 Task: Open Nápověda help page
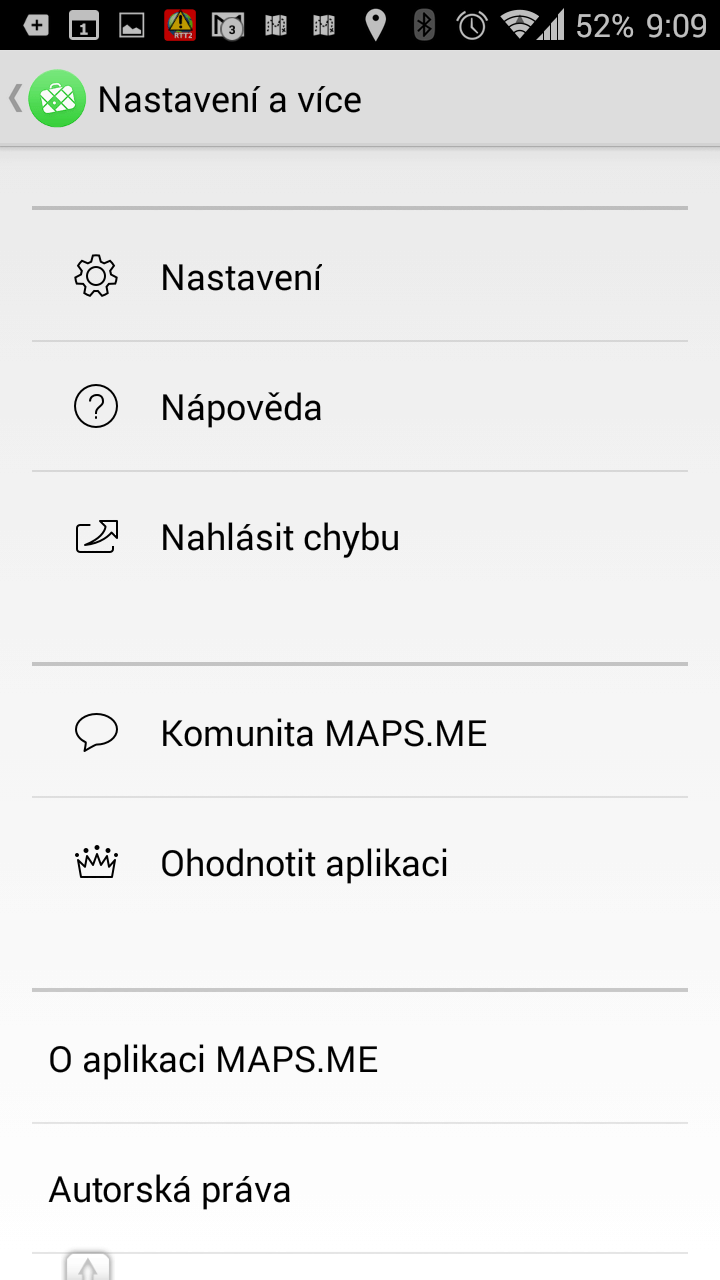pos(360,407)
